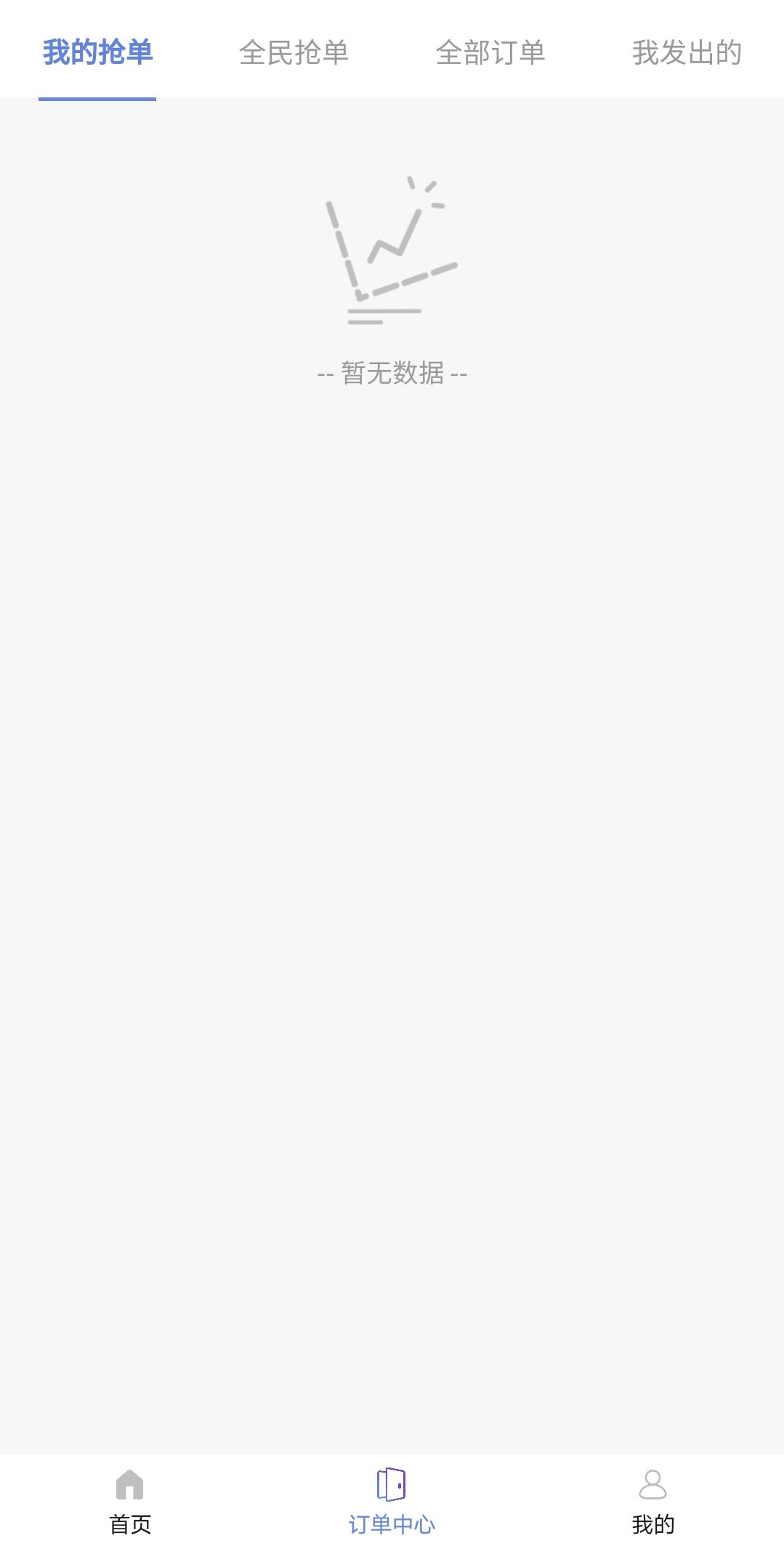
Task: Go to 首页 in bottom navigation
Action: (130, 1499)
